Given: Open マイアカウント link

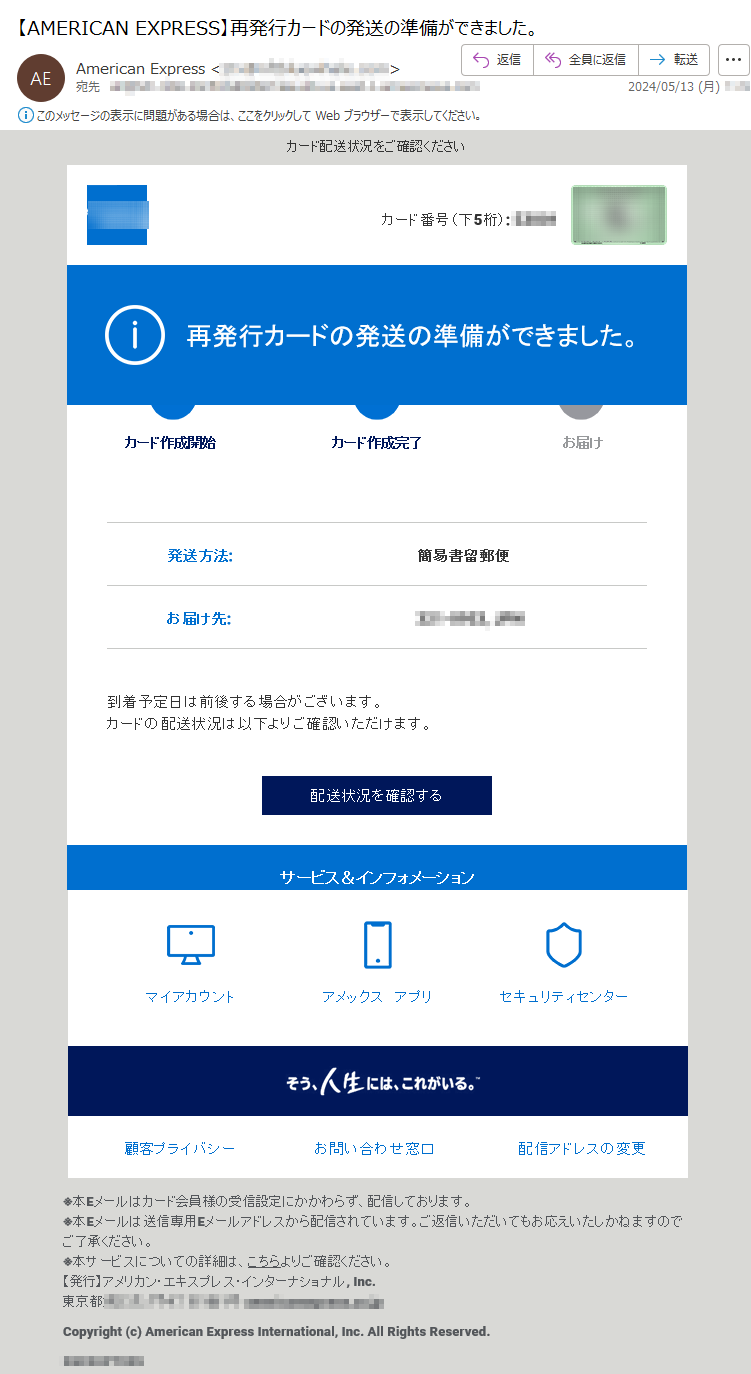Looking at the screenshot, I should coord(190,997).
